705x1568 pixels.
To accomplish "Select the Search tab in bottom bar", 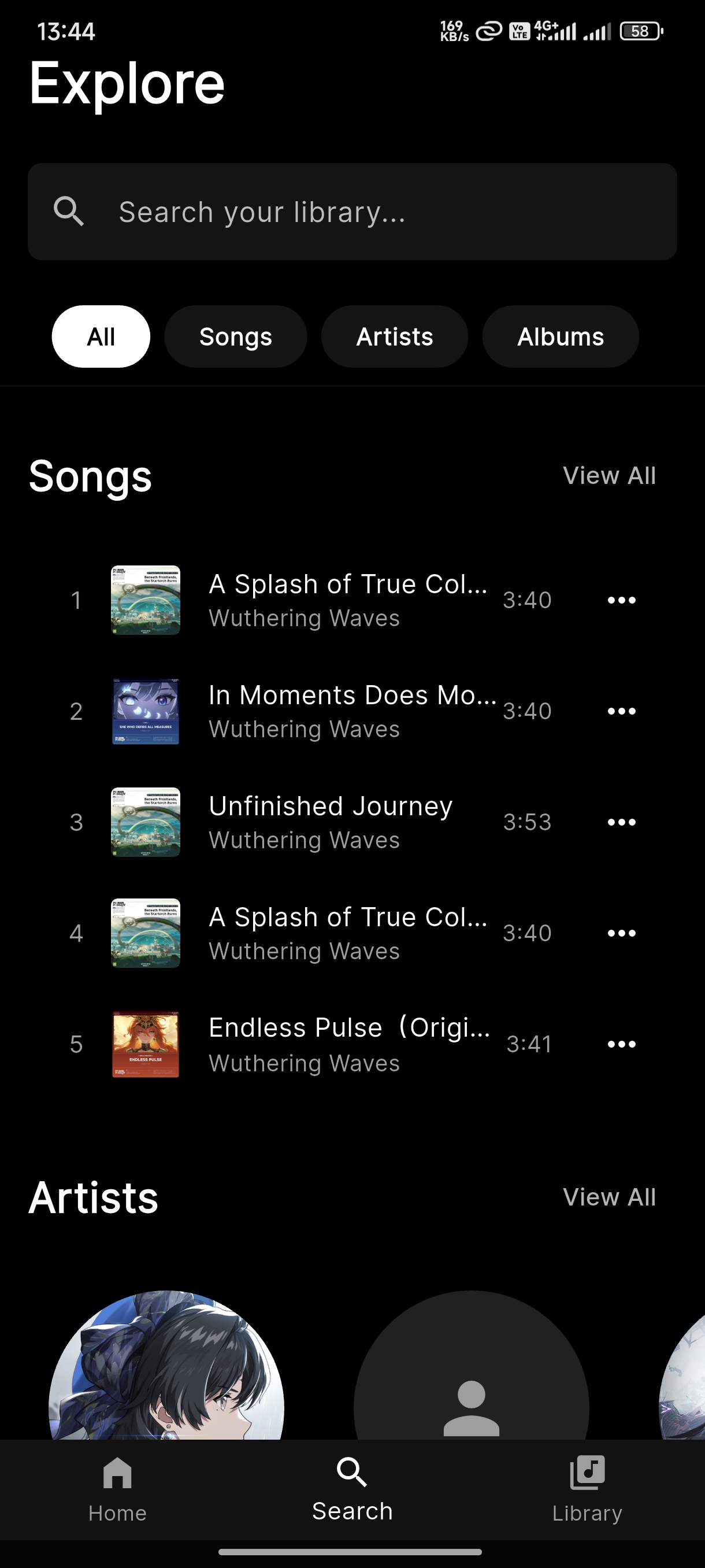I will [x=352, y=1489].
